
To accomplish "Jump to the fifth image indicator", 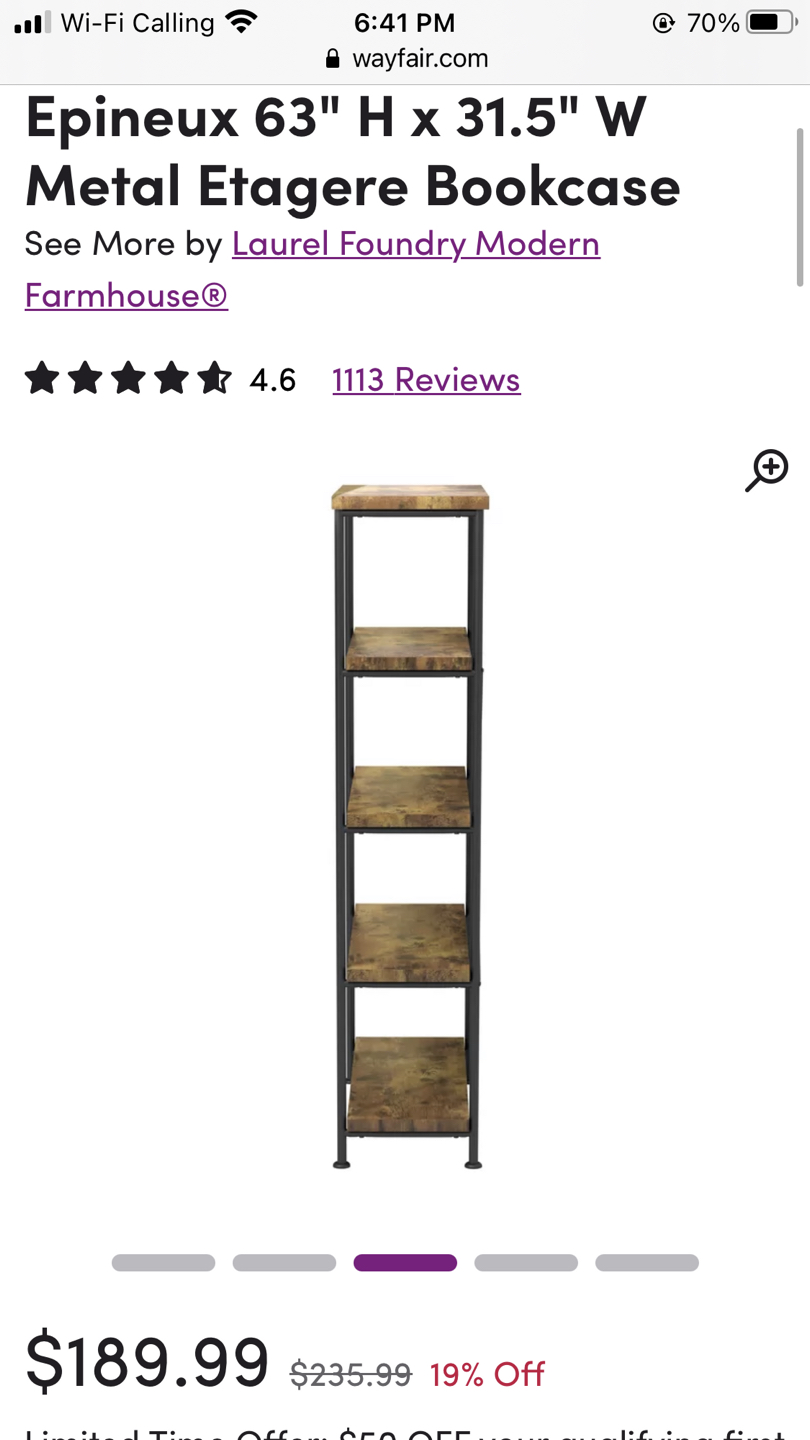I will pyautogui.click(x=647, y=1263).
